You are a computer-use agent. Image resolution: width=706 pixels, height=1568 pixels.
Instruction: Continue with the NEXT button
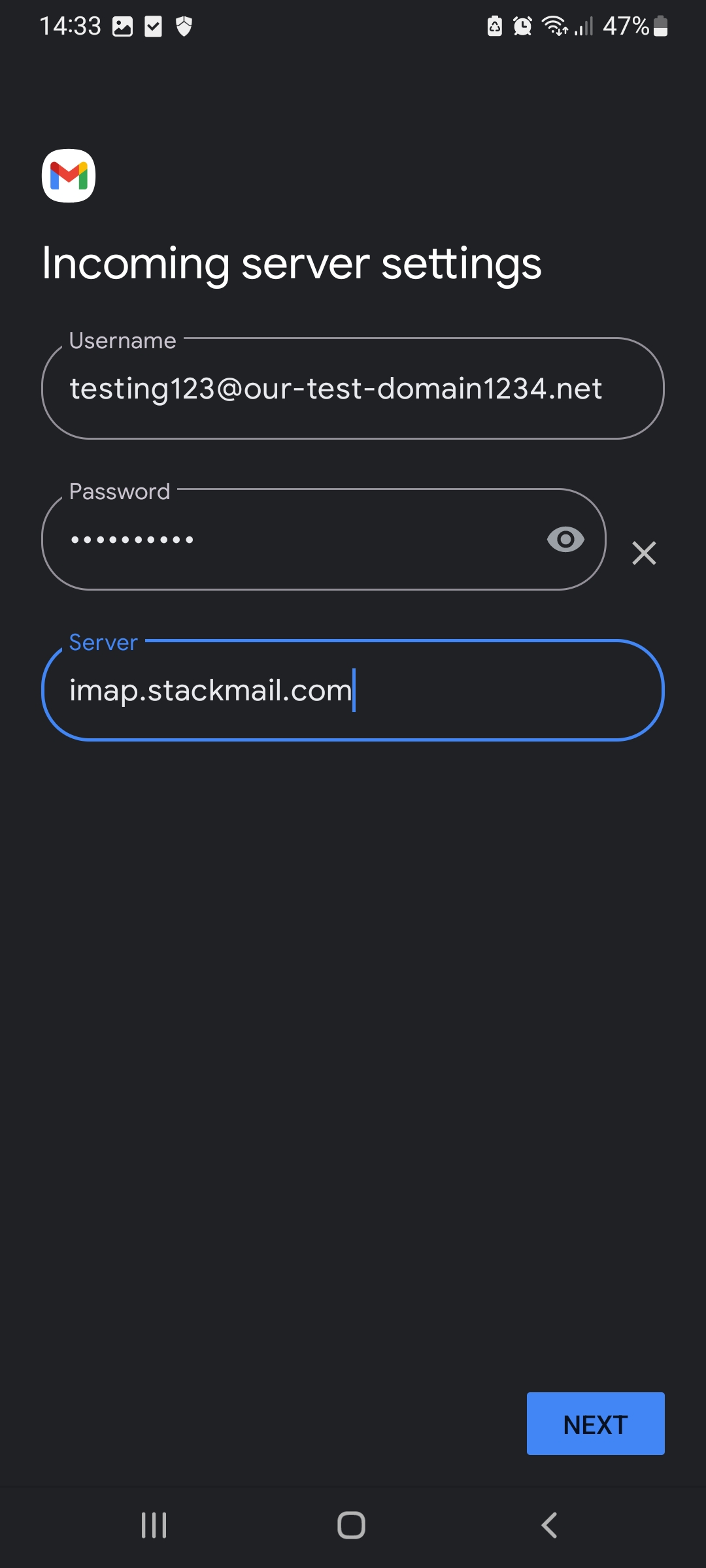pyautogui.click(x=596, y=1424)
